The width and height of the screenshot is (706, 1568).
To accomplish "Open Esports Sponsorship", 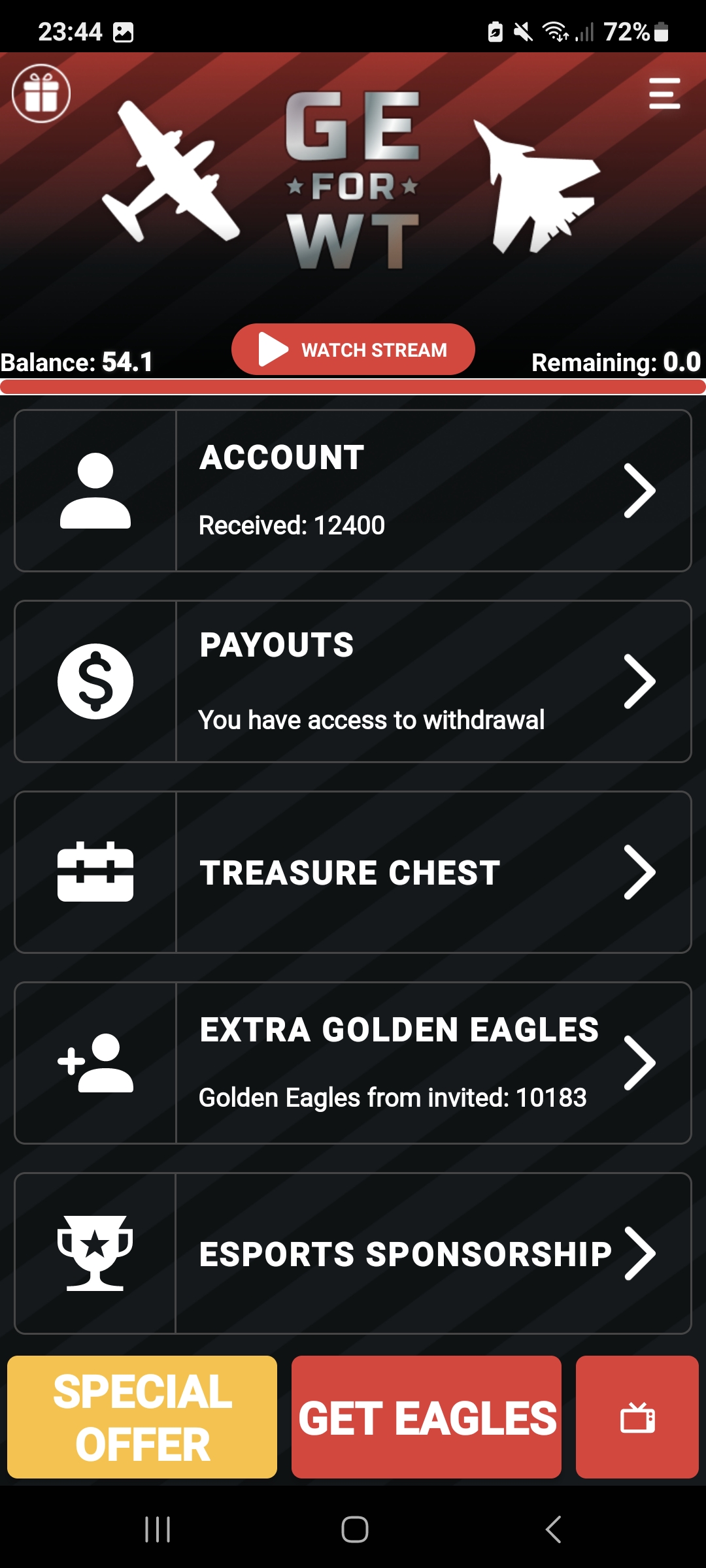I will [353, 1253].
